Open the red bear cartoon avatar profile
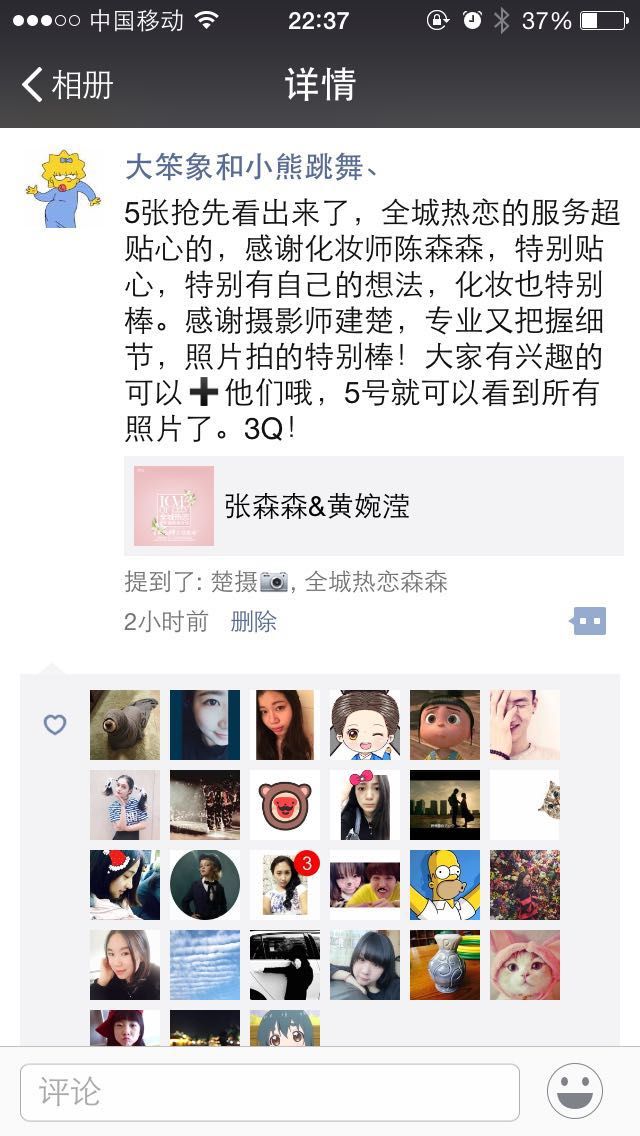This screenshot has width=640, height=1136. point(285,805)
